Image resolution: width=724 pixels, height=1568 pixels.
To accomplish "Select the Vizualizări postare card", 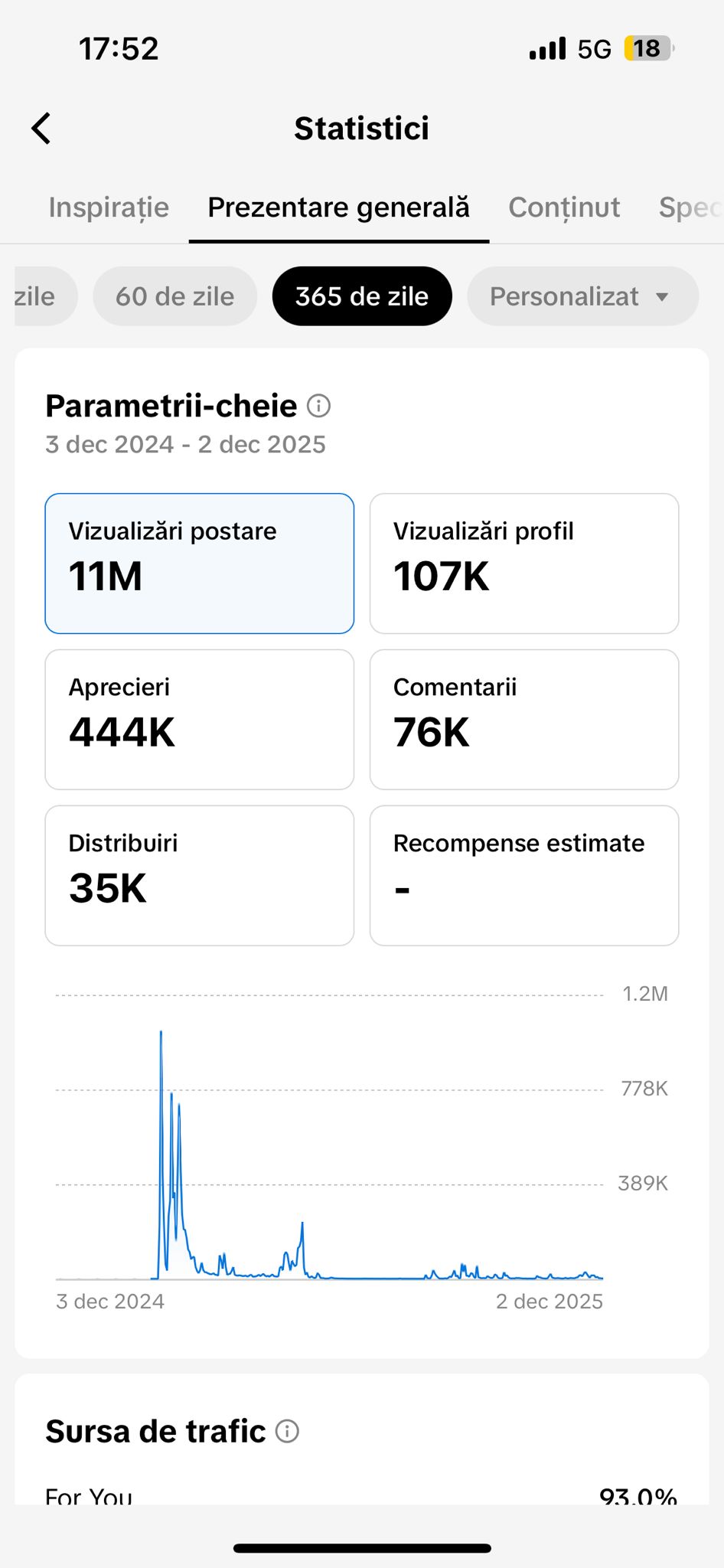I will [199, 563].
